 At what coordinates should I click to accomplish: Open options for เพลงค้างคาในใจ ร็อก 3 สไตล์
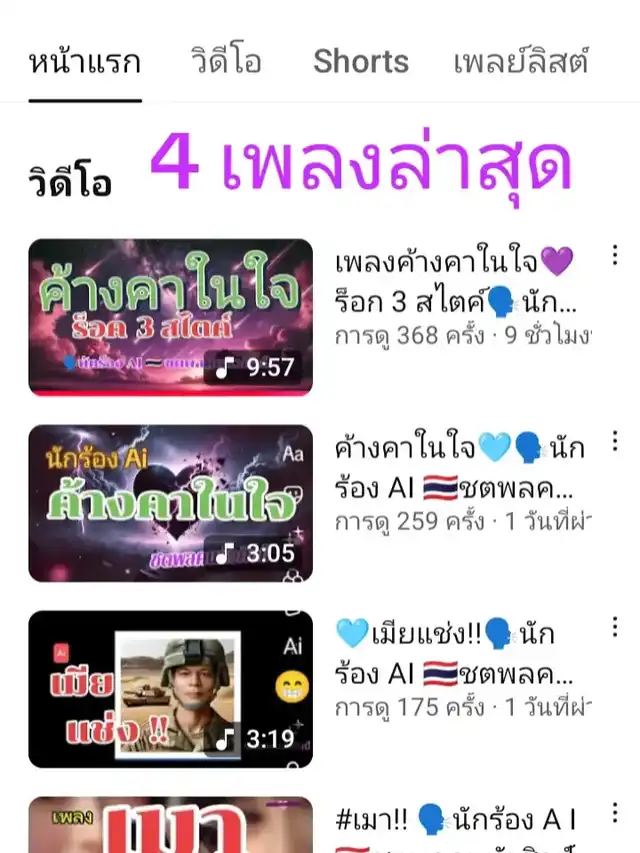pyautogui.click(x=615, y=256)
